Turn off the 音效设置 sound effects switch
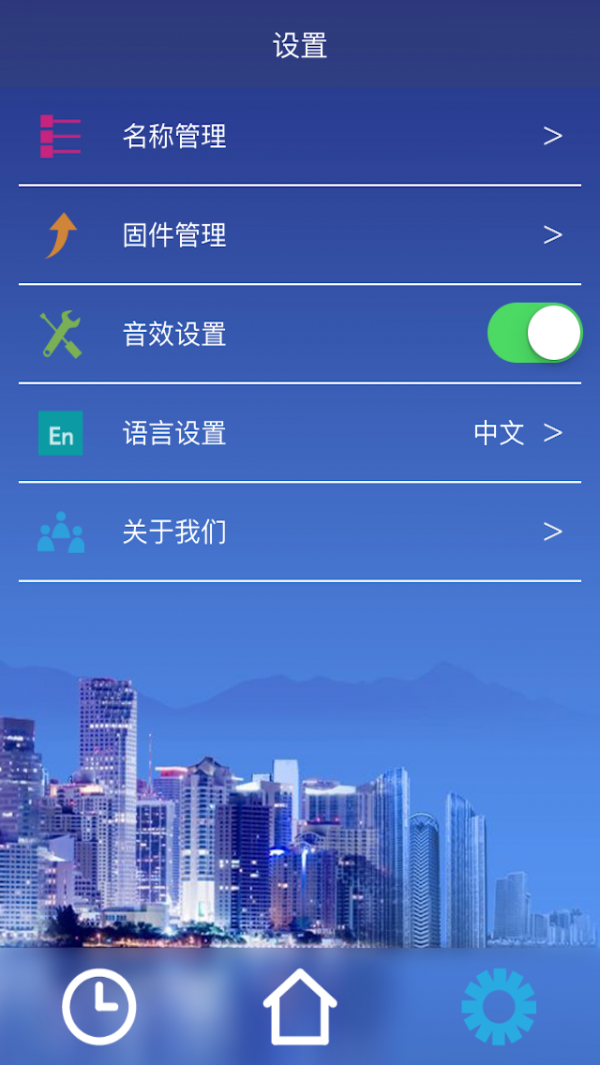The height and width of the screenshot is (1065, 600). pos(534,333)
